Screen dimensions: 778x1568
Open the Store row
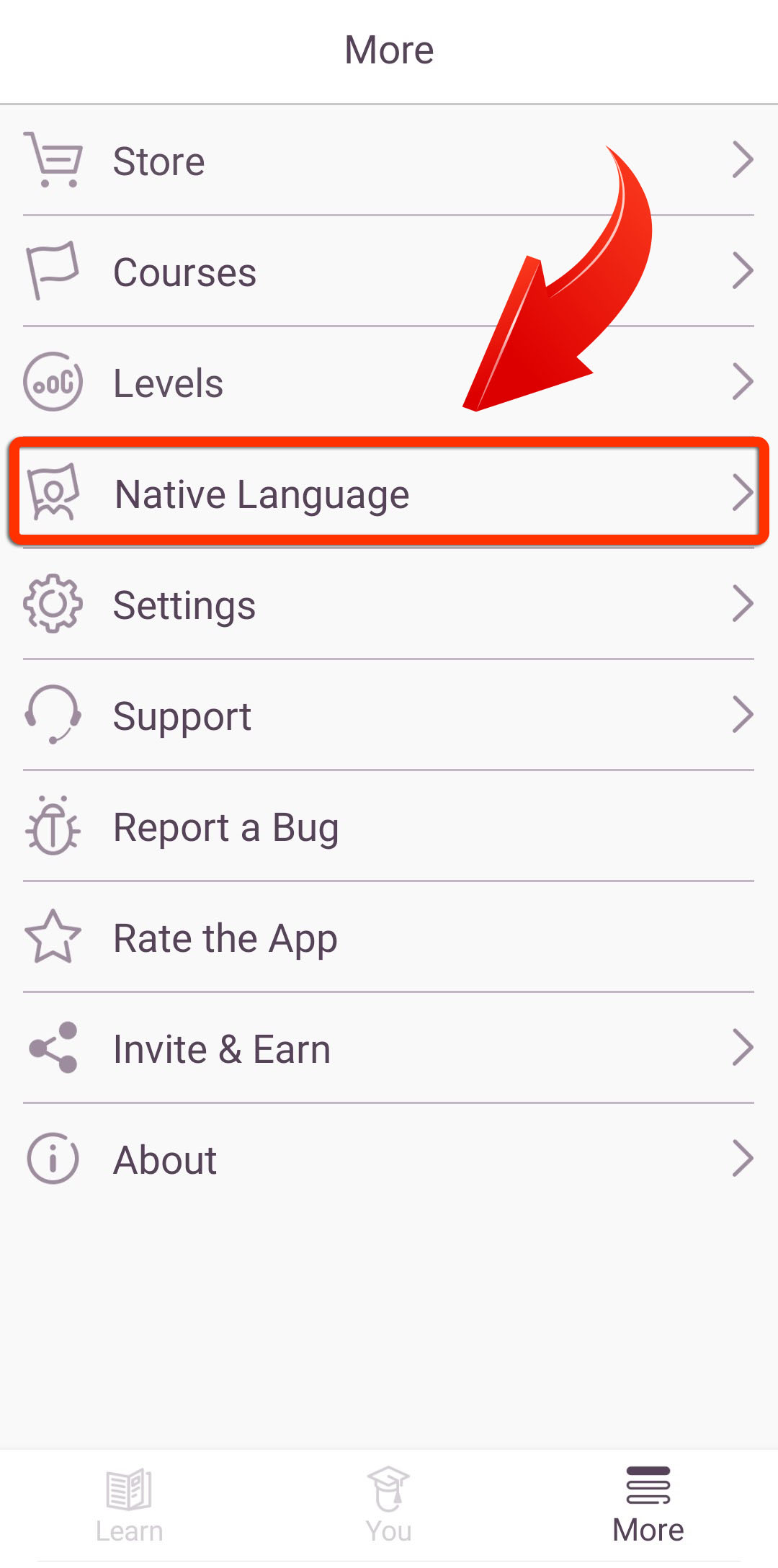coord(389,160)
